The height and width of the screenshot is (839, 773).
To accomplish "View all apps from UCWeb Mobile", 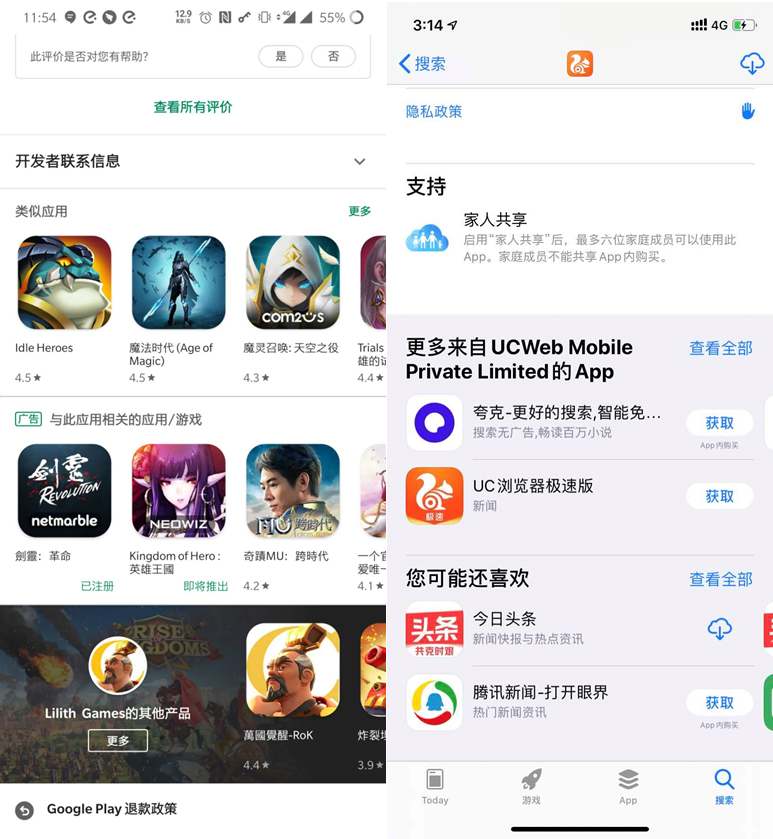I will (720, 348).
